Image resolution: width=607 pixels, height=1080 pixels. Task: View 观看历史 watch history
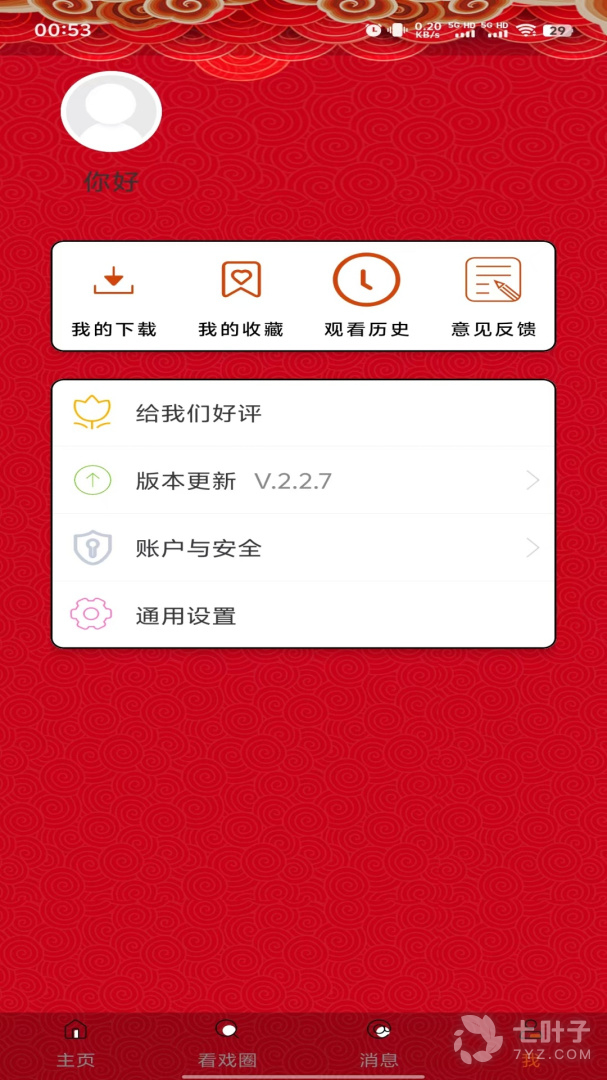pyautogui.click(x=367, y=297)
